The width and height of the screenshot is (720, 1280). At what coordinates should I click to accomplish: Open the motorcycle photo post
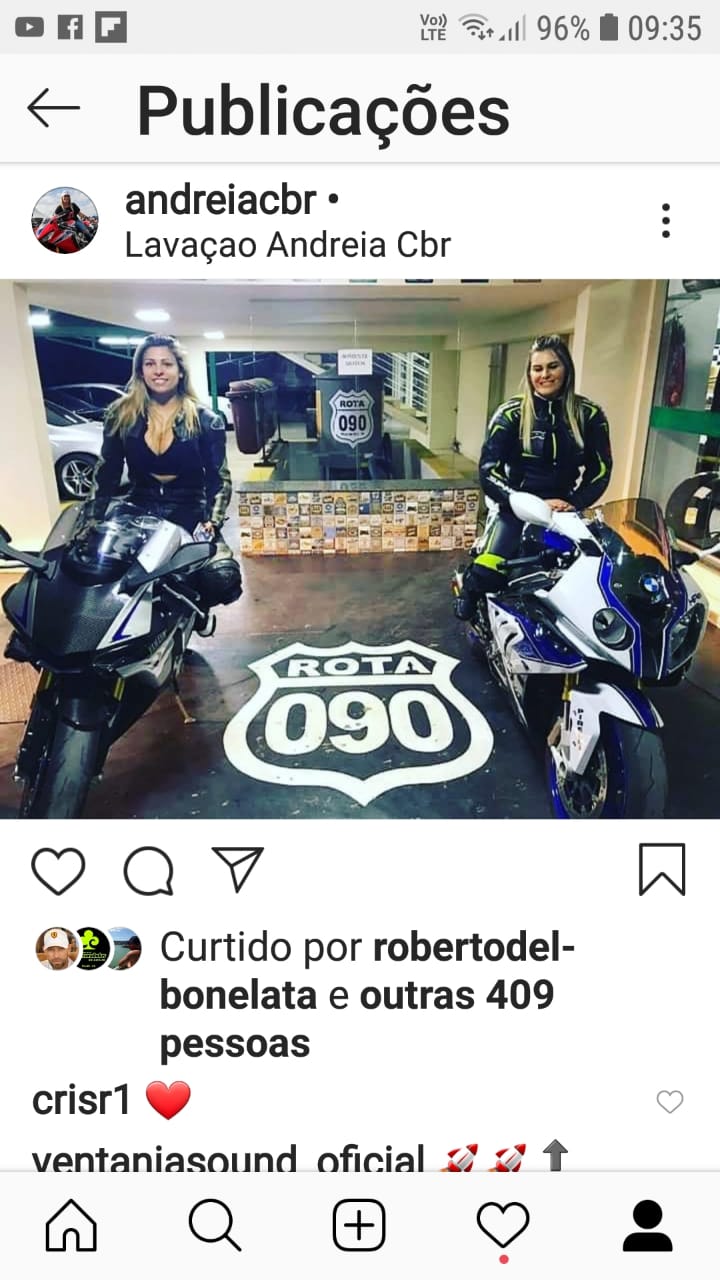tap(360, 549)
